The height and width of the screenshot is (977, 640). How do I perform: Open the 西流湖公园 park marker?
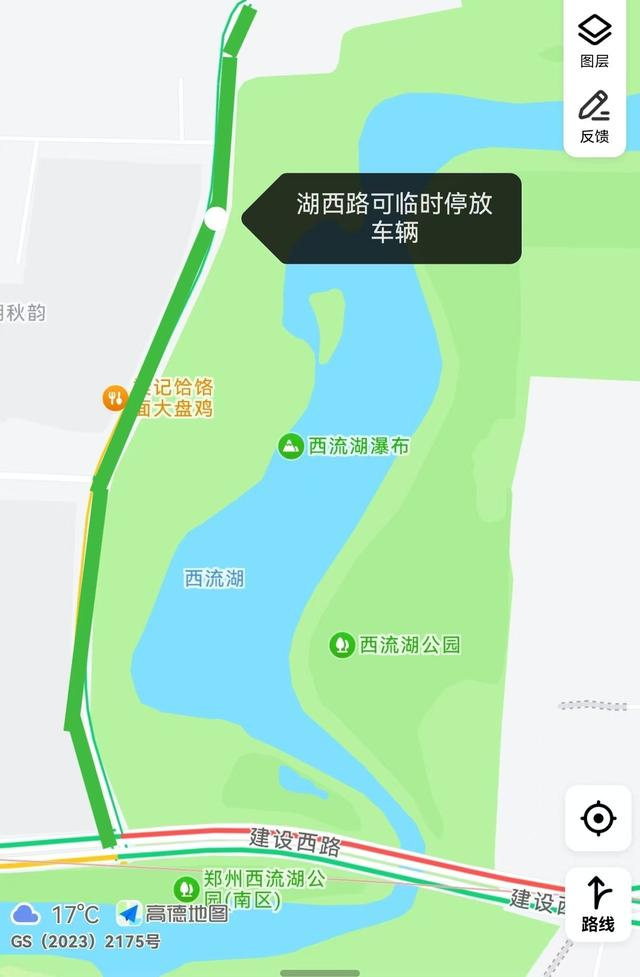[x=342, y=645]
